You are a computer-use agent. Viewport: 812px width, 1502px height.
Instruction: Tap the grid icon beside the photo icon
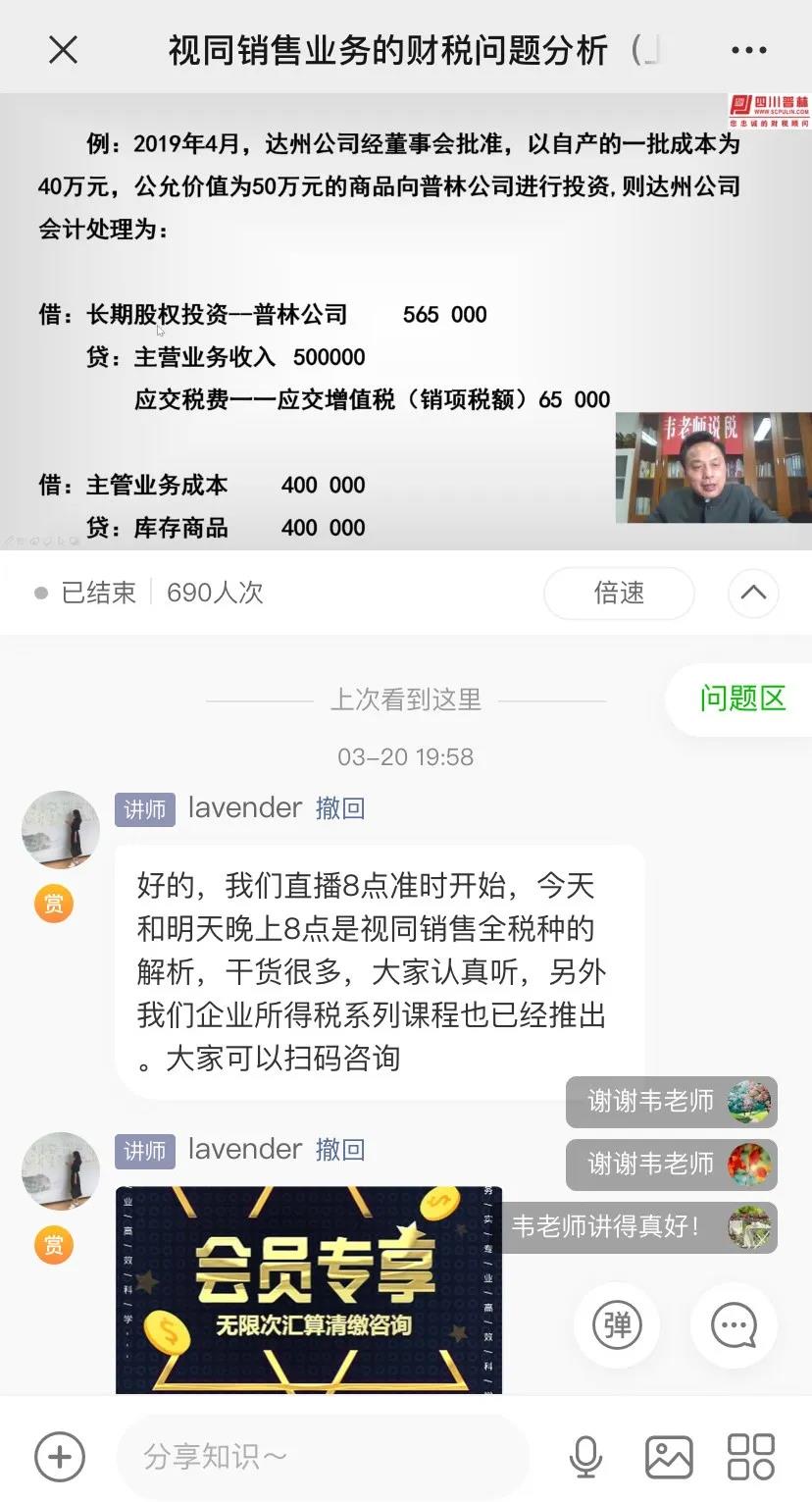pyautogui.click(x=749, y=1457)
